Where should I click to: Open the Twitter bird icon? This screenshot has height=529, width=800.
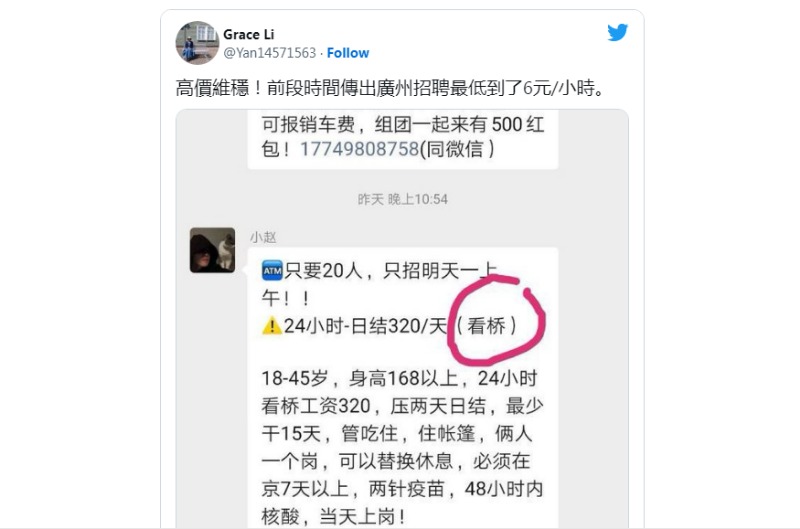pyautogui.click(x=618, y=33)
